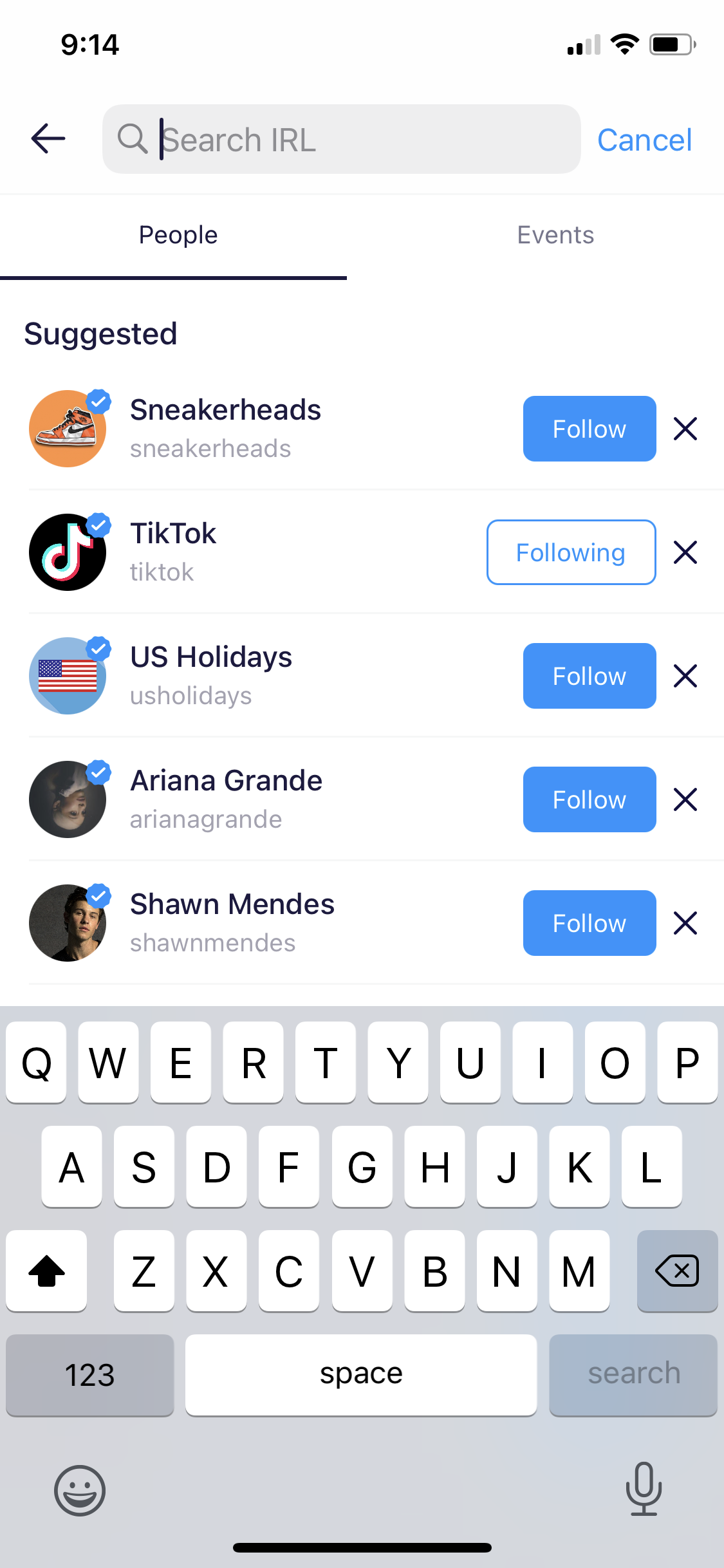Unfollow TikTok by tapping Following

click(570, 552)
